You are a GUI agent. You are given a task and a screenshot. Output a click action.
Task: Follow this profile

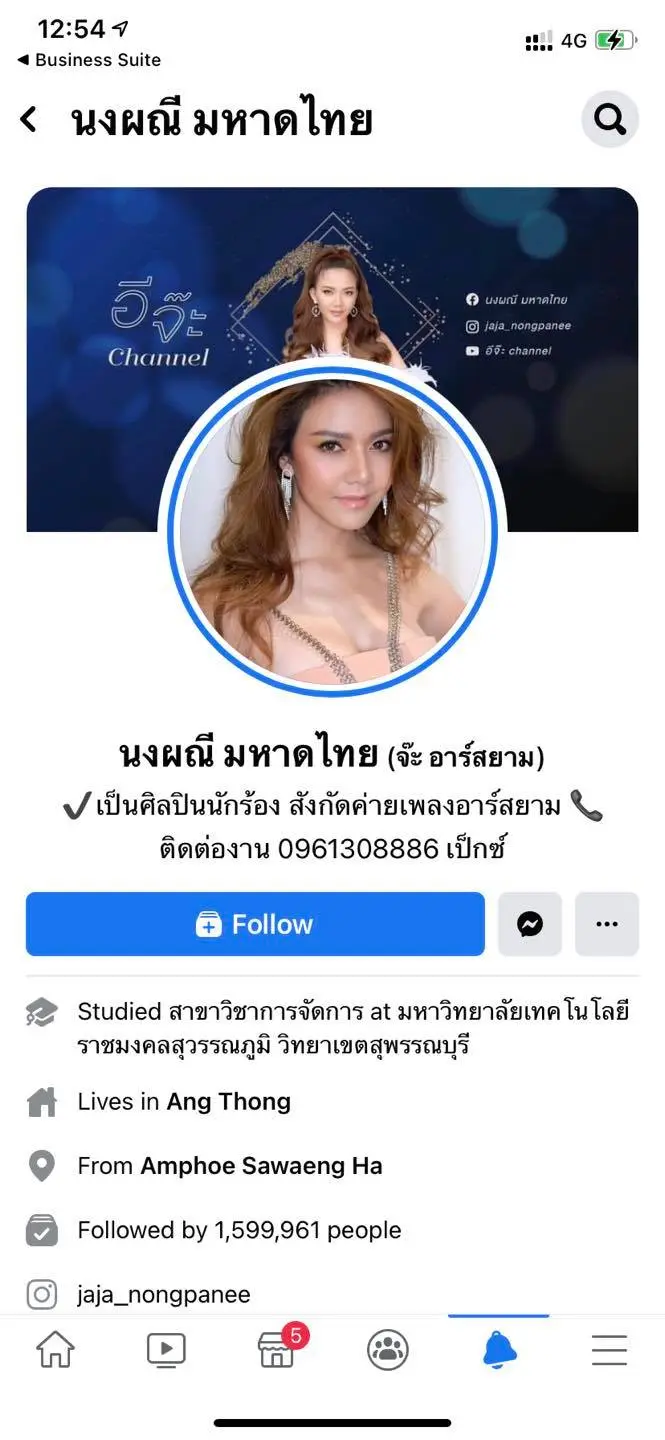[x=255, y=924]
